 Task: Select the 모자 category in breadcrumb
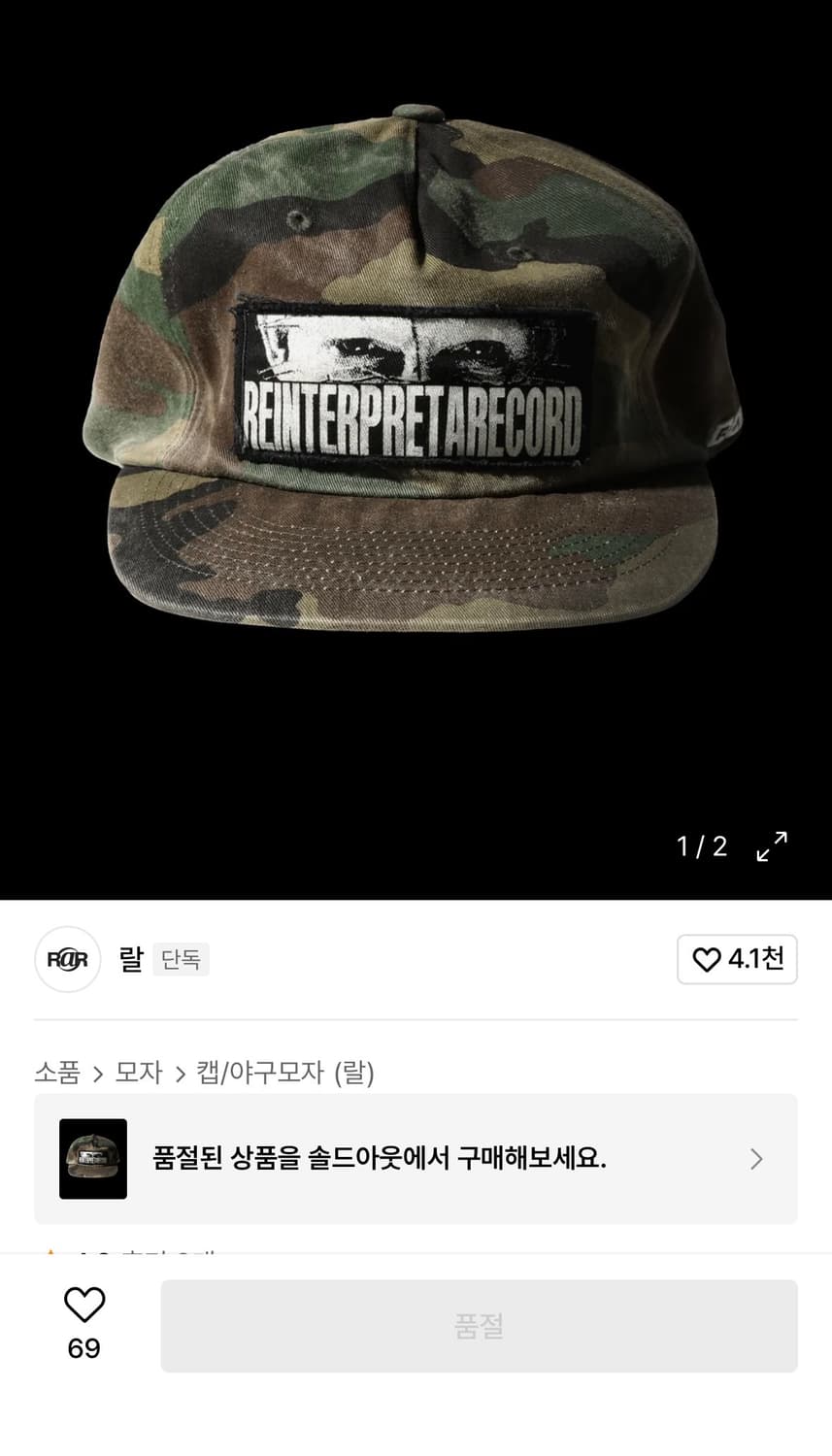click(x=140, y=1074)
